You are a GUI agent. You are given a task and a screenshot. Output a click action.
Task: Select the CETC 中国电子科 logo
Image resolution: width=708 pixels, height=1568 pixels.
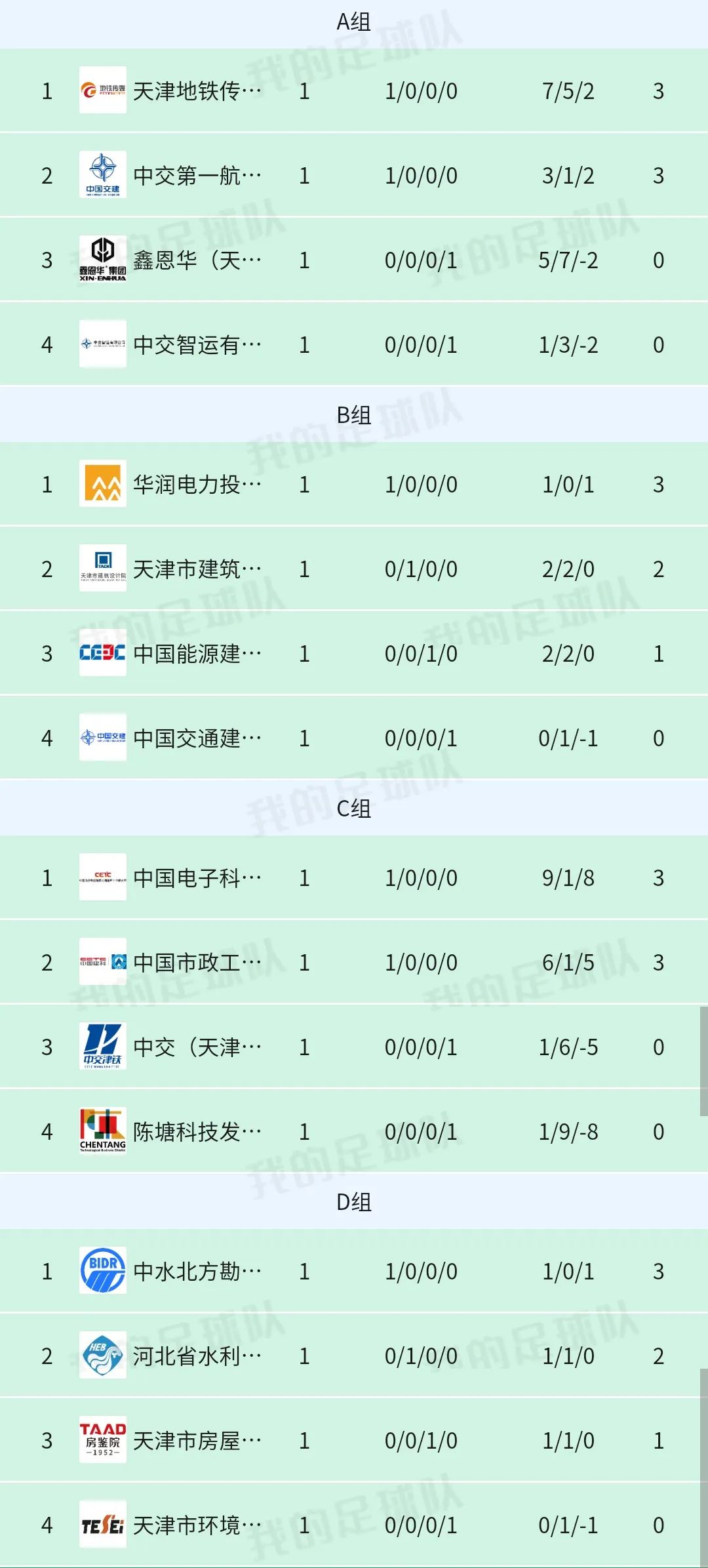(103, 879)
